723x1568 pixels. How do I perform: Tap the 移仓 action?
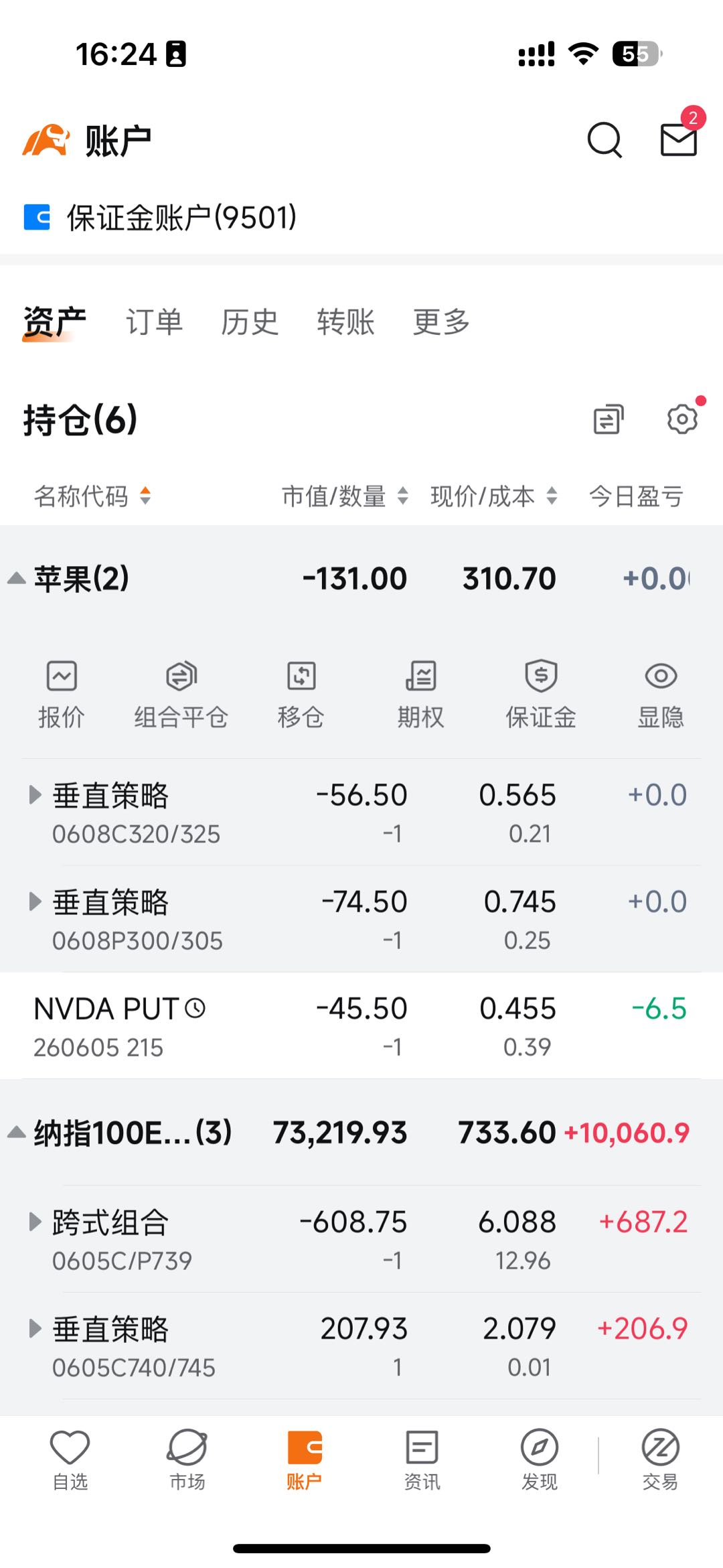[x=301, y=695]
